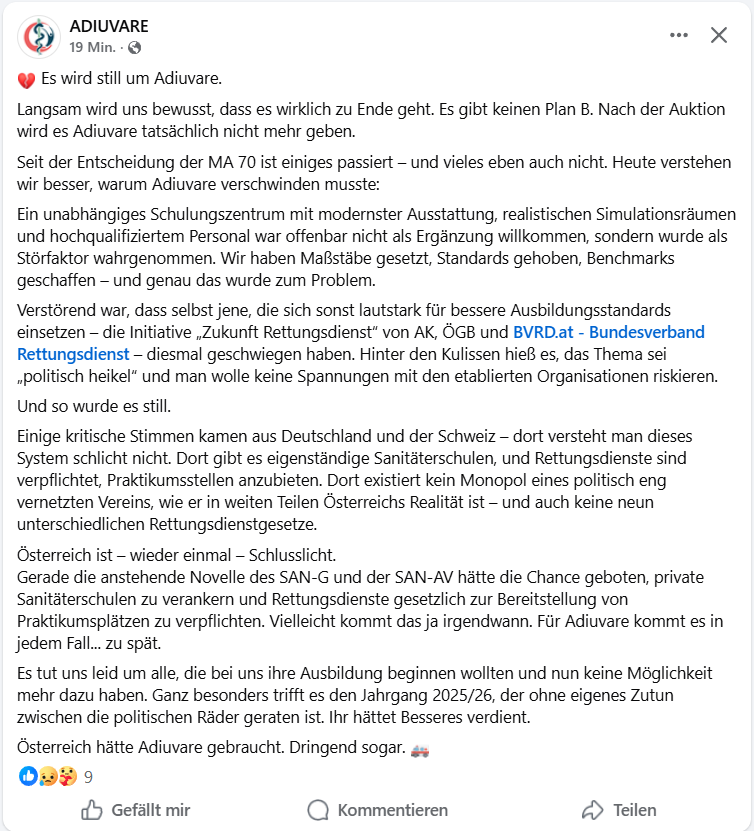Tap Kommentieren to write a comment
This screenshot has height=831, width=754.
(x=377, y=809)
